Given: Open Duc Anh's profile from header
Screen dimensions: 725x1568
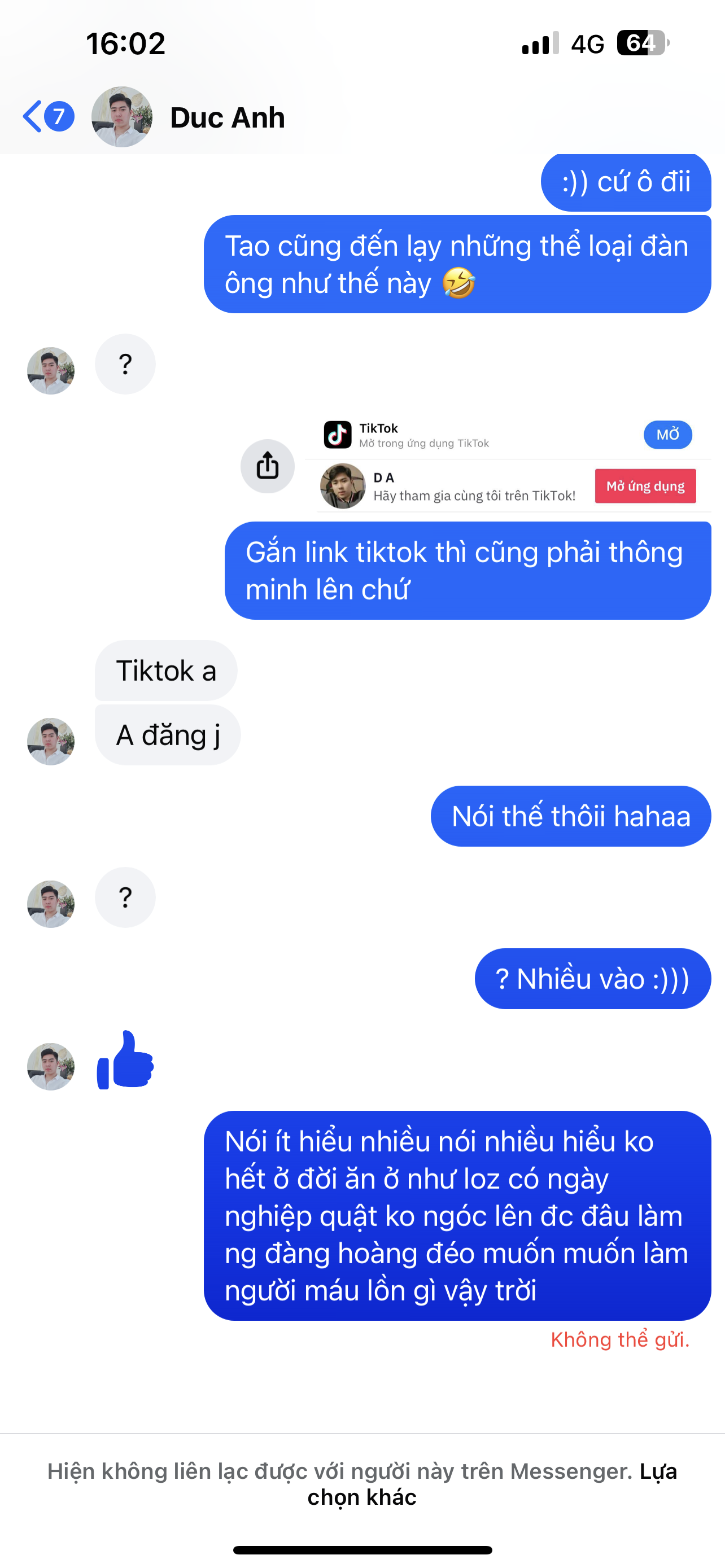Looking at the screenshot, I should point(227,117).
